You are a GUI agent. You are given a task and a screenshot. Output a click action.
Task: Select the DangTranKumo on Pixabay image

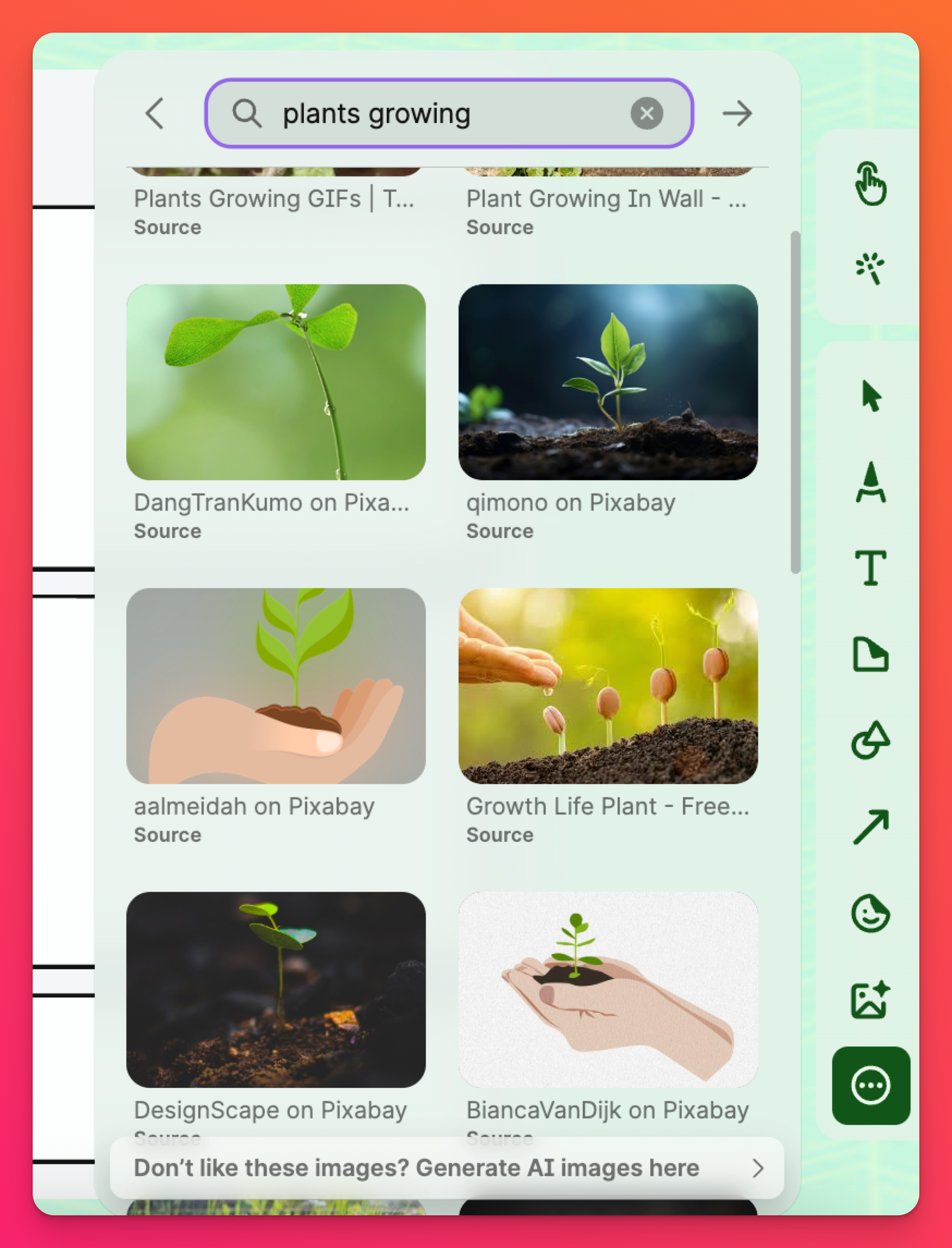coord(276,382)
